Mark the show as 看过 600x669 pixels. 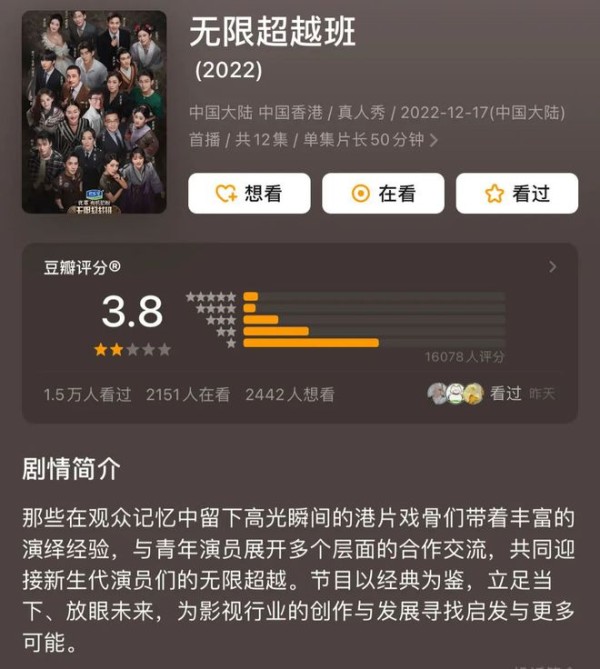[516, 194]
